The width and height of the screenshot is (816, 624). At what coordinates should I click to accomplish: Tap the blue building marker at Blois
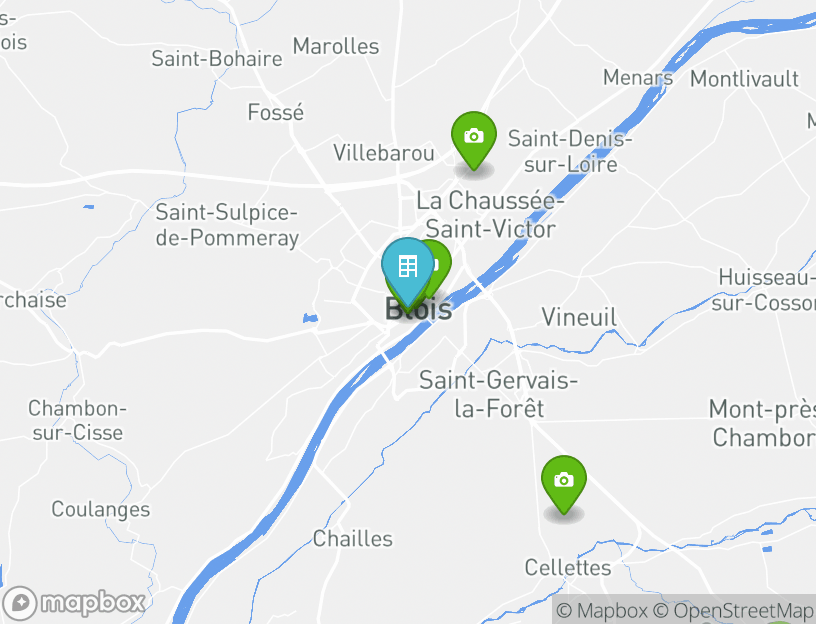pyautogui.click(x=407, y=267)
